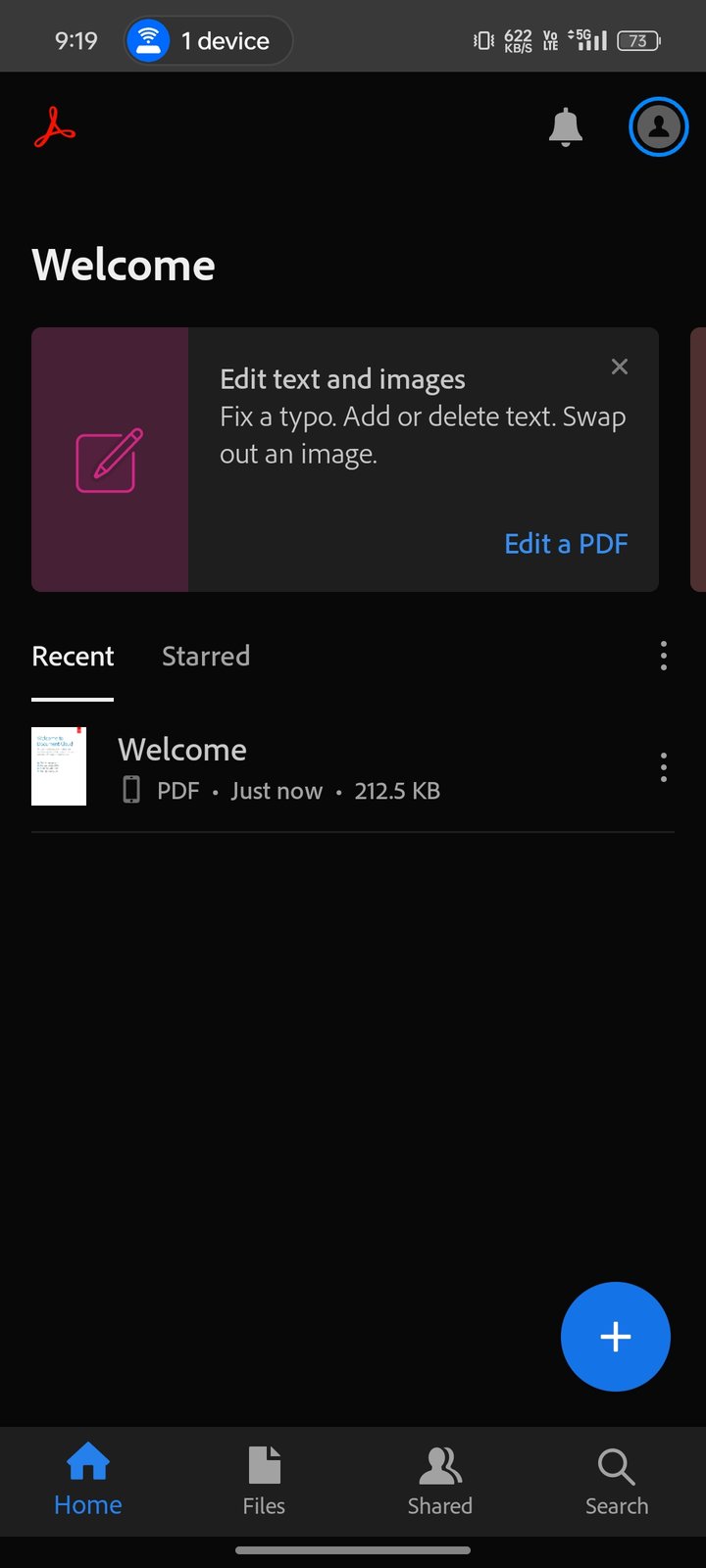Tap the blue plus button
The width and height of the screenshot is (706, 1568).
coord(616,1337)
